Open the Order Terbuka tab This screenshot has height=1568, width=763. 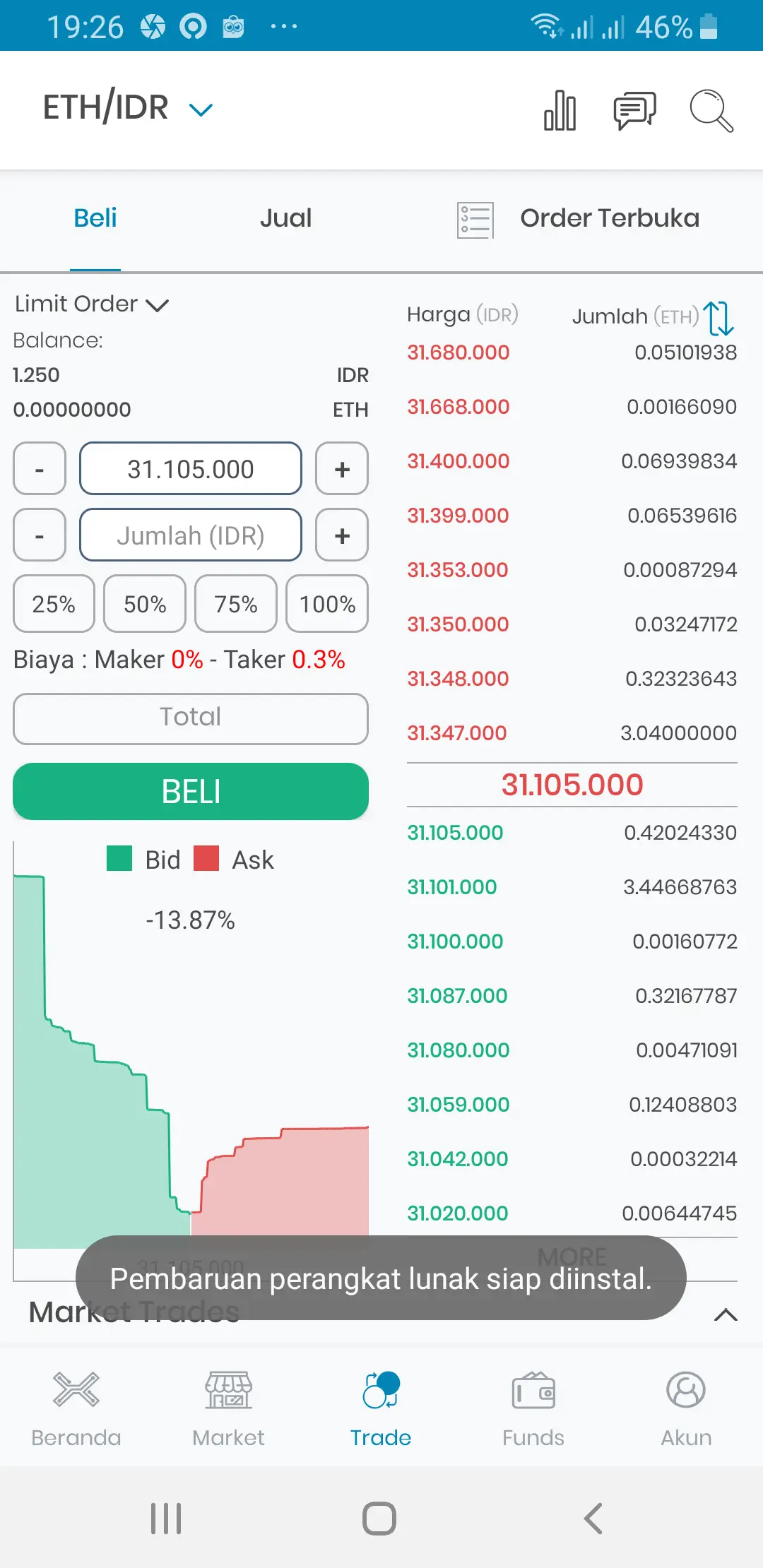coord(610,218)
